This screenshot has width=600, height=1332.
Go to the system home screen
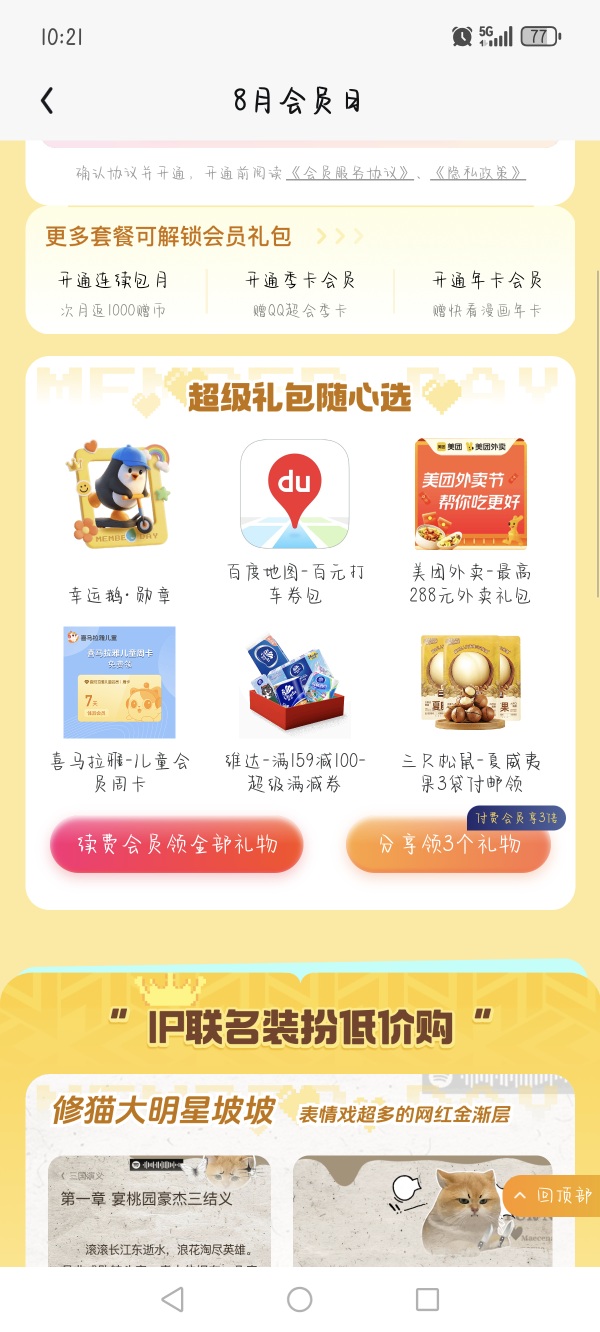pos(300,1299)
